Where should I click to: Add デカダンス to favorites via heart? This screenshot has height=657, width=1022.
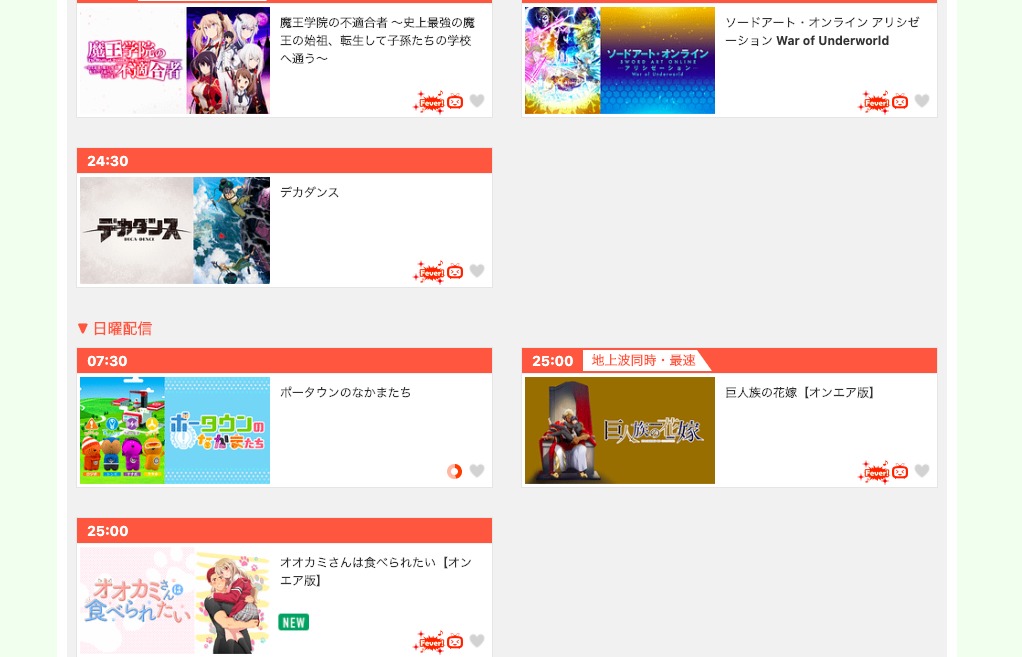[477, 271]
